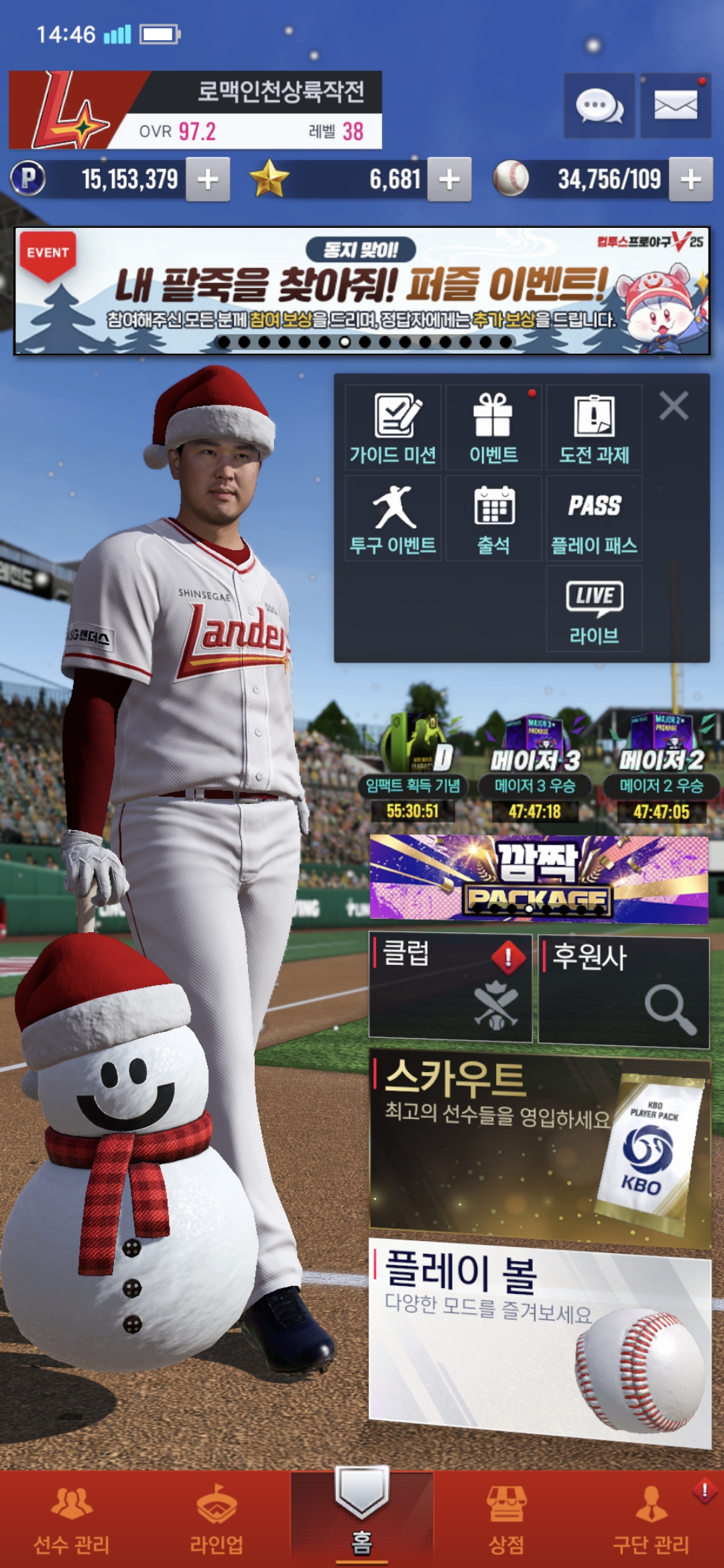Open 클럽 tile
Image resolution: width=724 pixels, height=1568 pixels.
[450, 987]
